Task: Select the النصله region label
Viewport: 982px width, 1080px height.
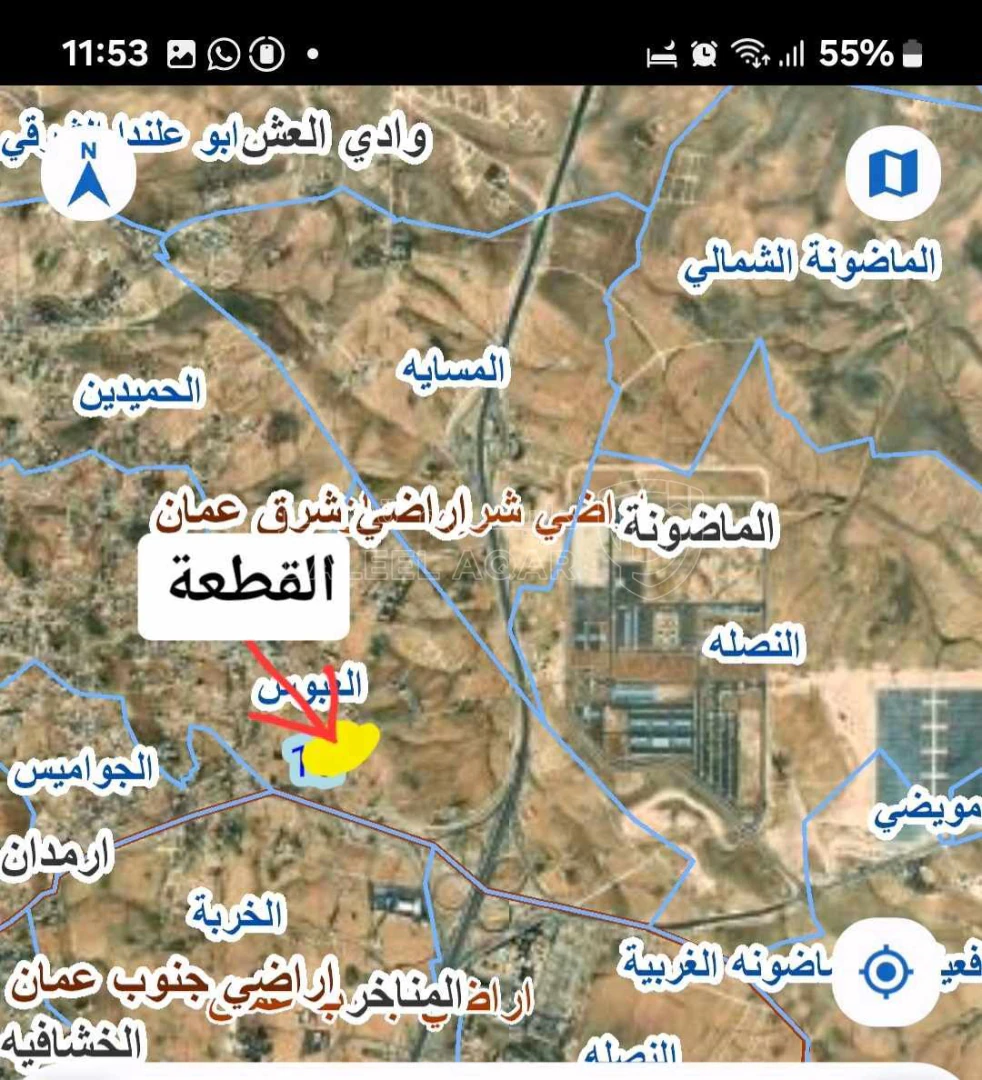Action: click(x=754, y=645)
